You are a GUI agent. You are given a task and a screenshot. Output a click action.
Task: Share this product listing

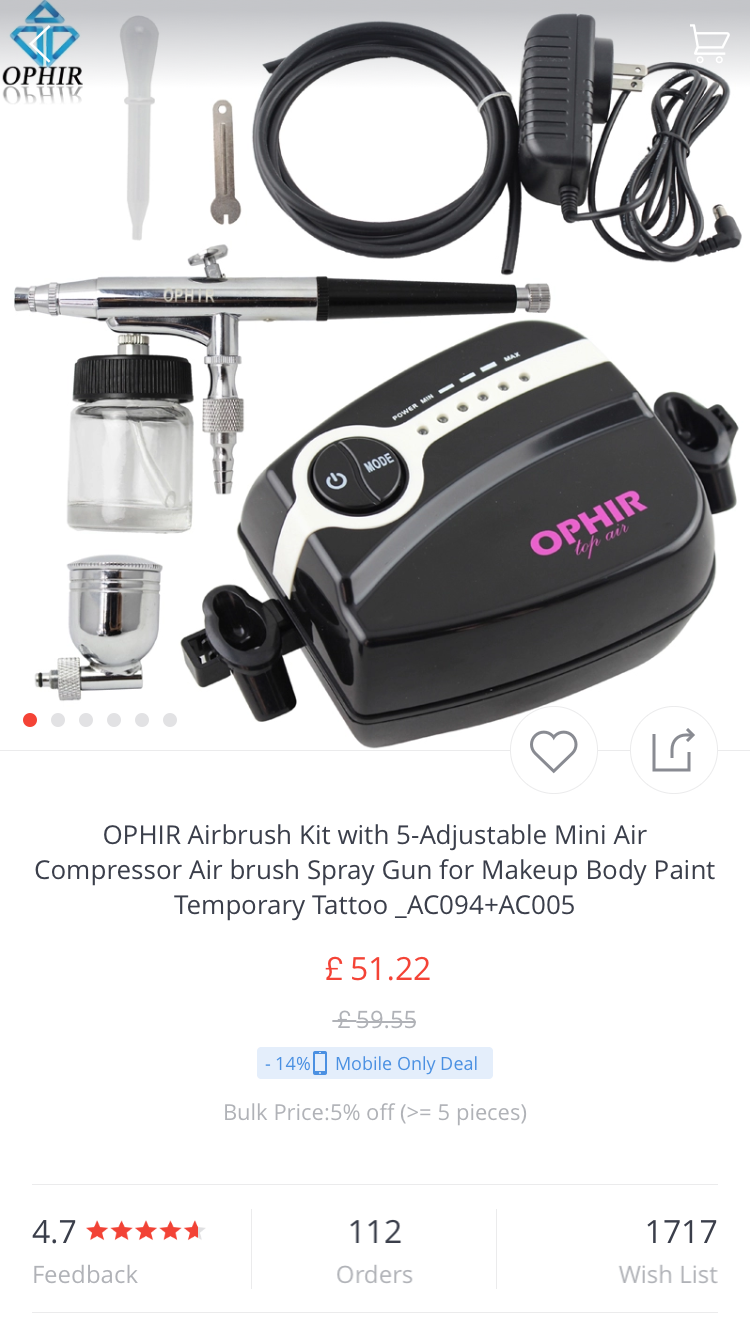[673, 751]
